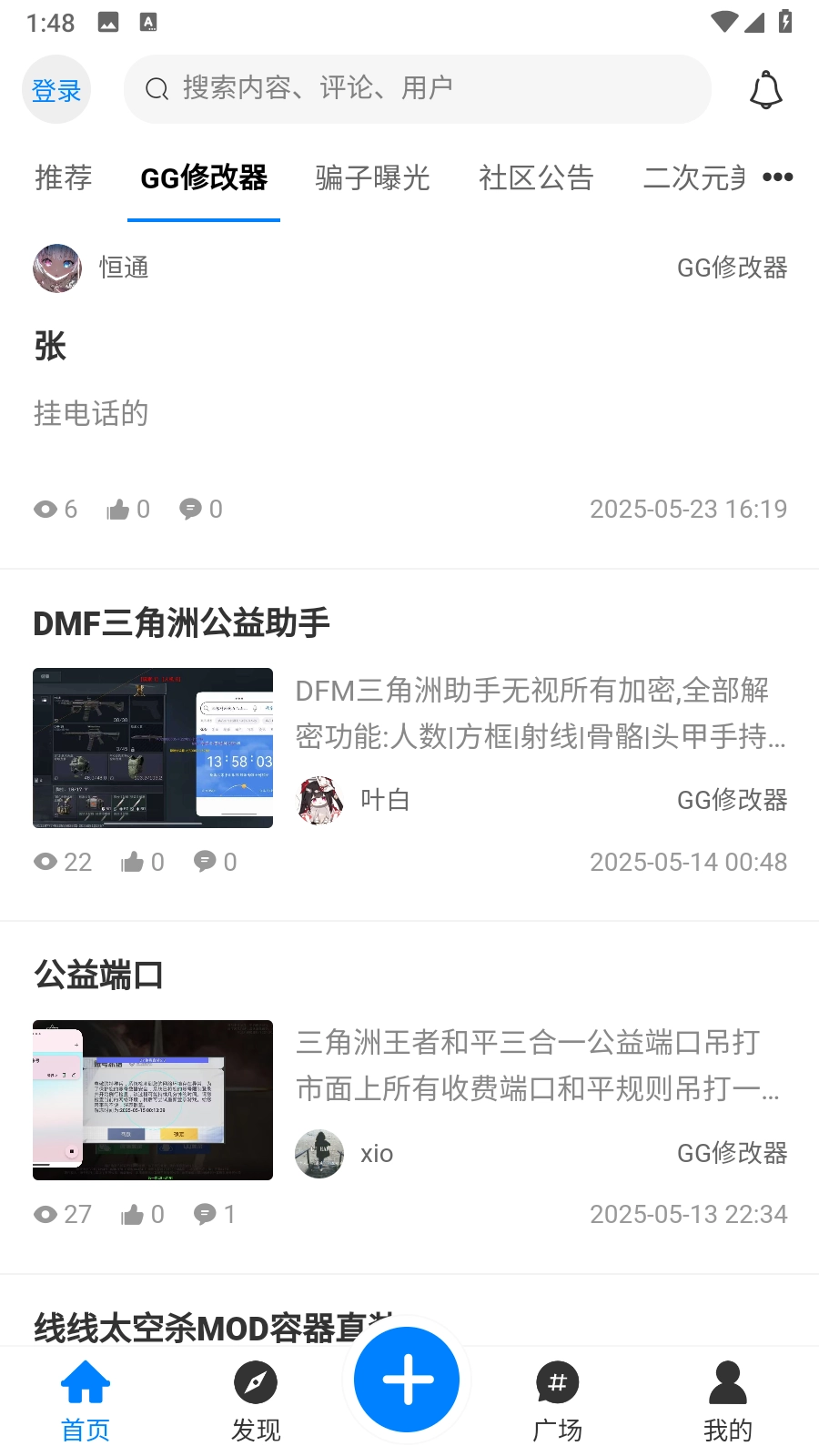Open the search box for content and users
The image size is (819, 1456).
point(417,89)
